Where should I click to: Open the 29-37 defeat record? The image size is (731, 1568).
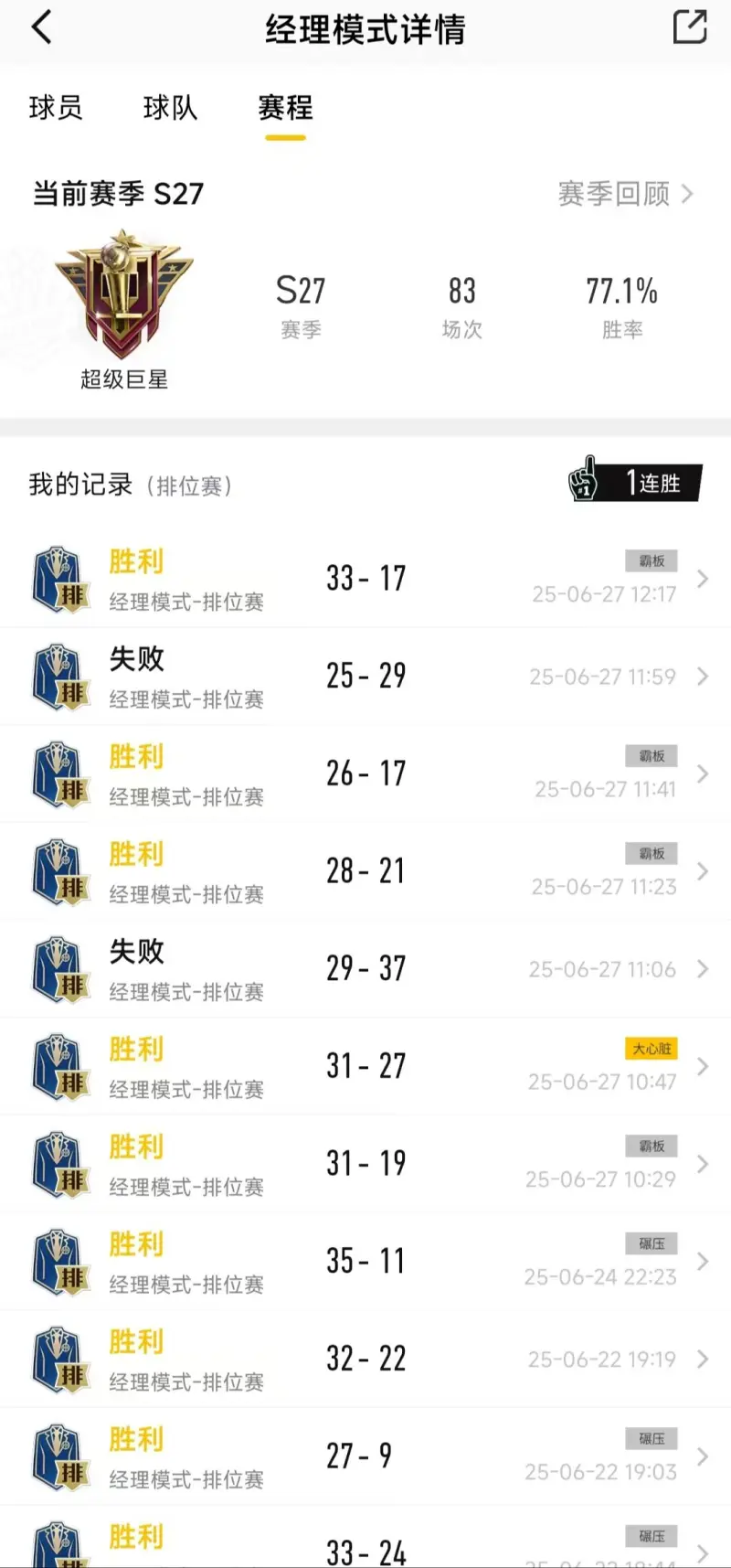pyautogui.click(x=365, y=969)
